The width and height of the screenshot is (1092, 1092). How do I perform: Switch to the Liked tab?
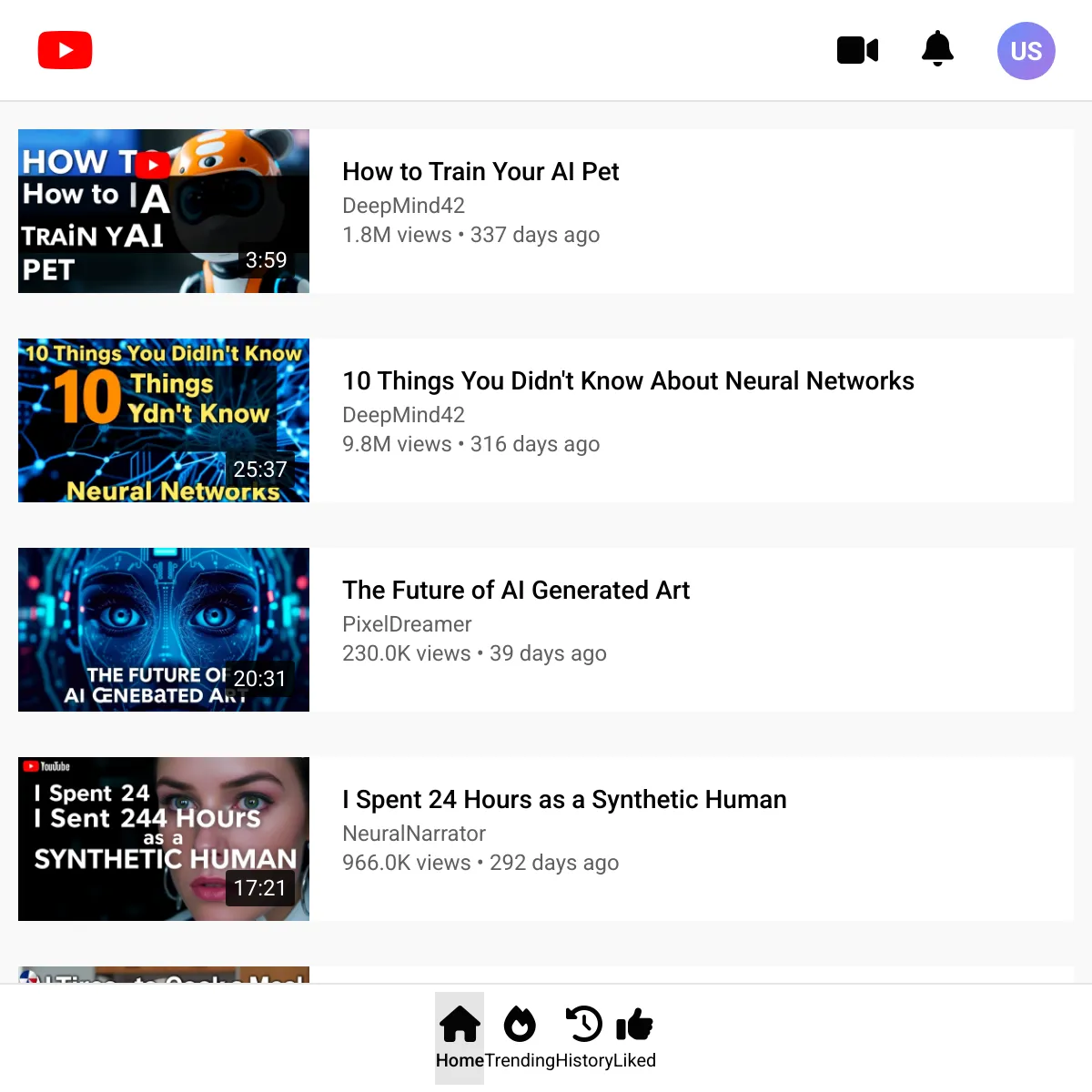(x=634, y=1038)
